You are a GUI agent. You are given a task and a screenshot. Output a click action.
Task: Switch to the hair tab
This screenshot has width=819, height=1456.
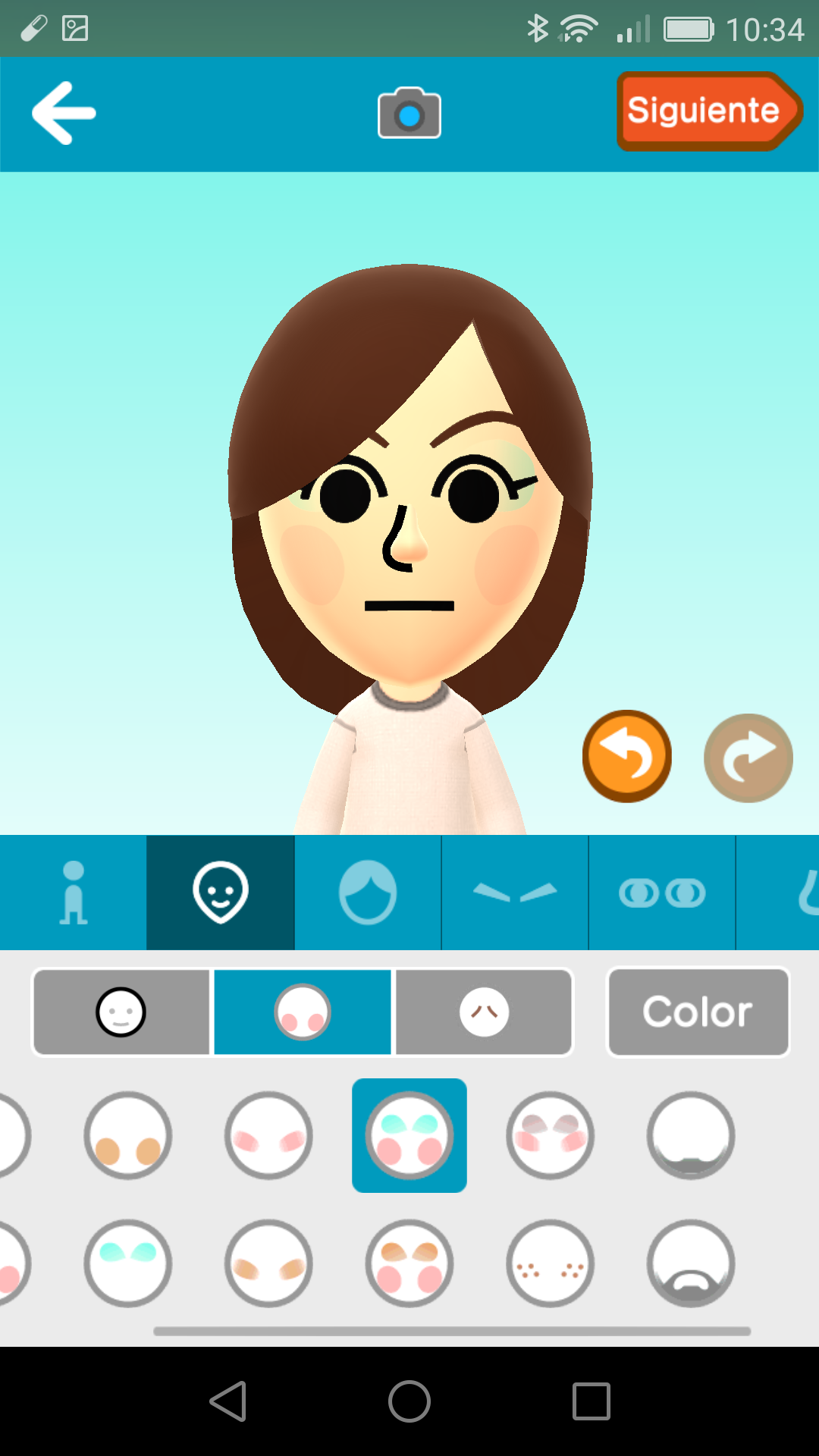coord(368,893)
